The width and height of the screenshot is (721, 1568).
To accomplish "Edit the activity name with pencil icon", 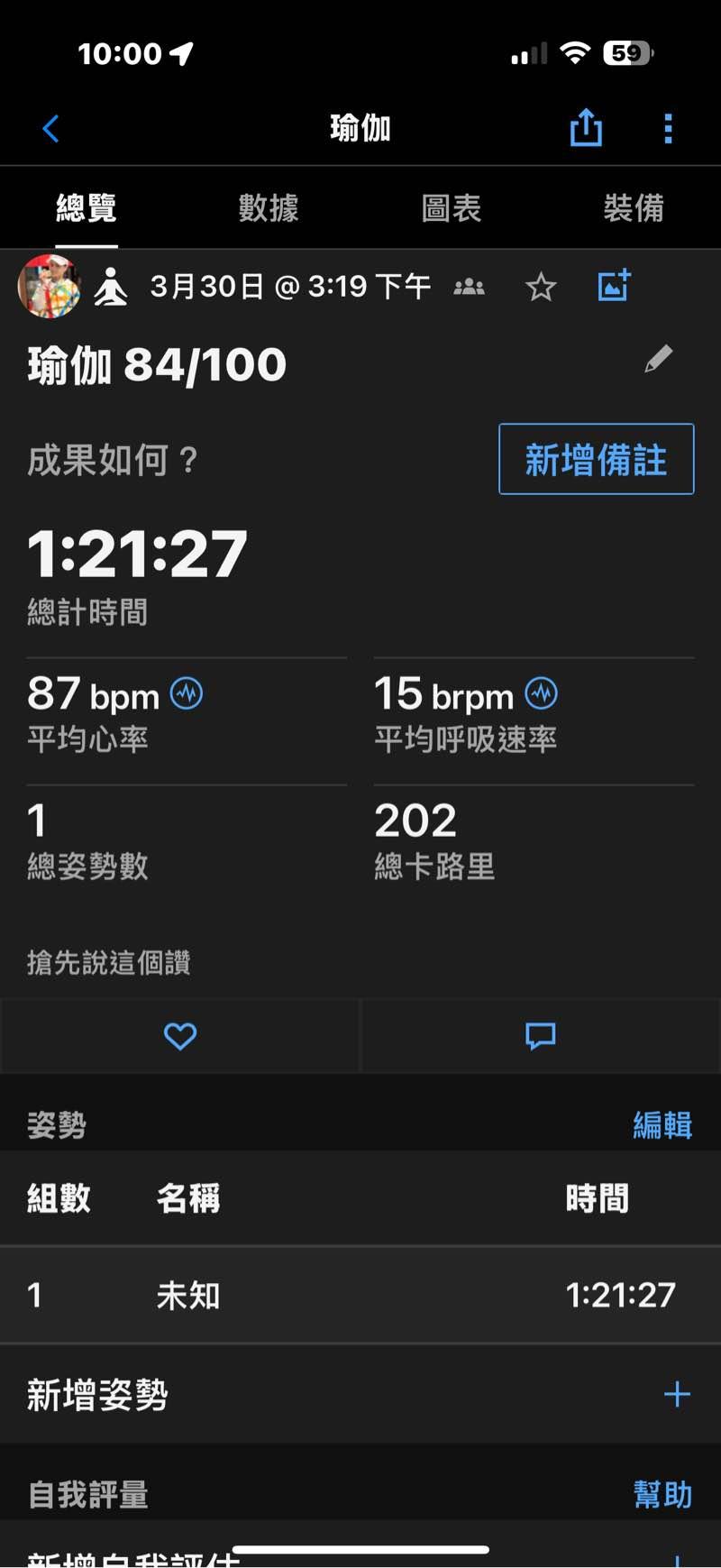I will click(658, 359).
